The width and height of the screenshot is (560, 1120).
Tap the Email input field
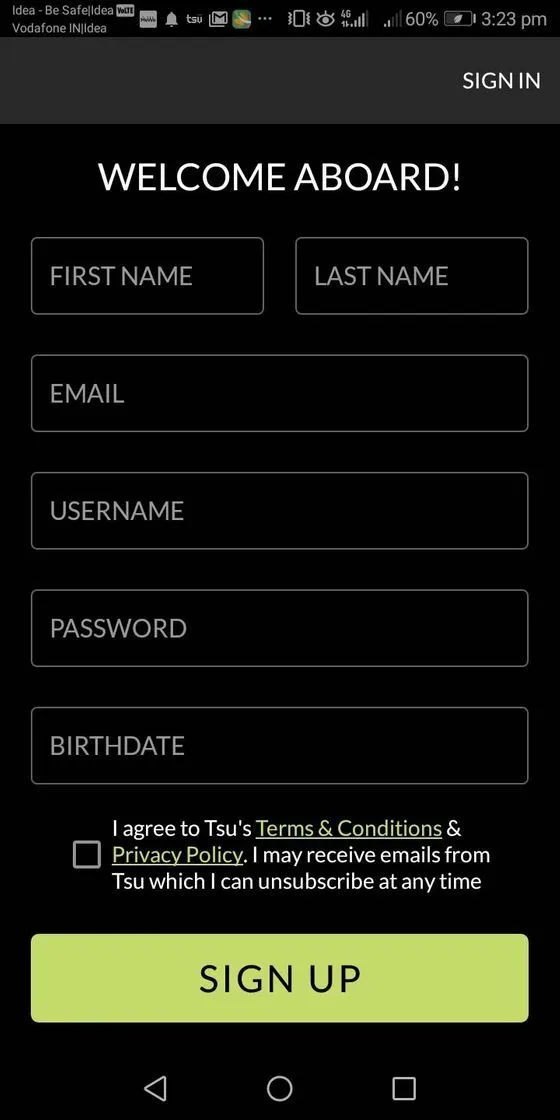tap(279, 393)
